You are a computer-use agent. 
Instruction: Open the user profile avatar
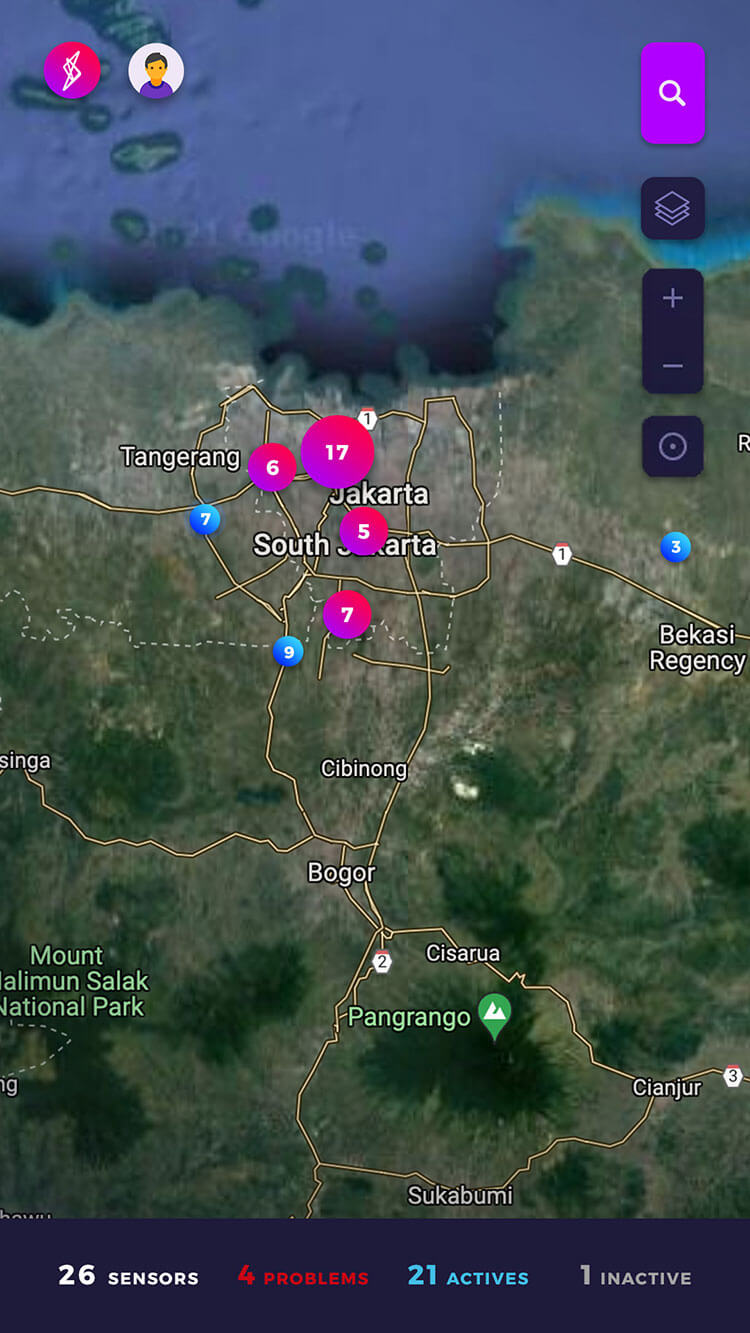click(x=156, y=71)
